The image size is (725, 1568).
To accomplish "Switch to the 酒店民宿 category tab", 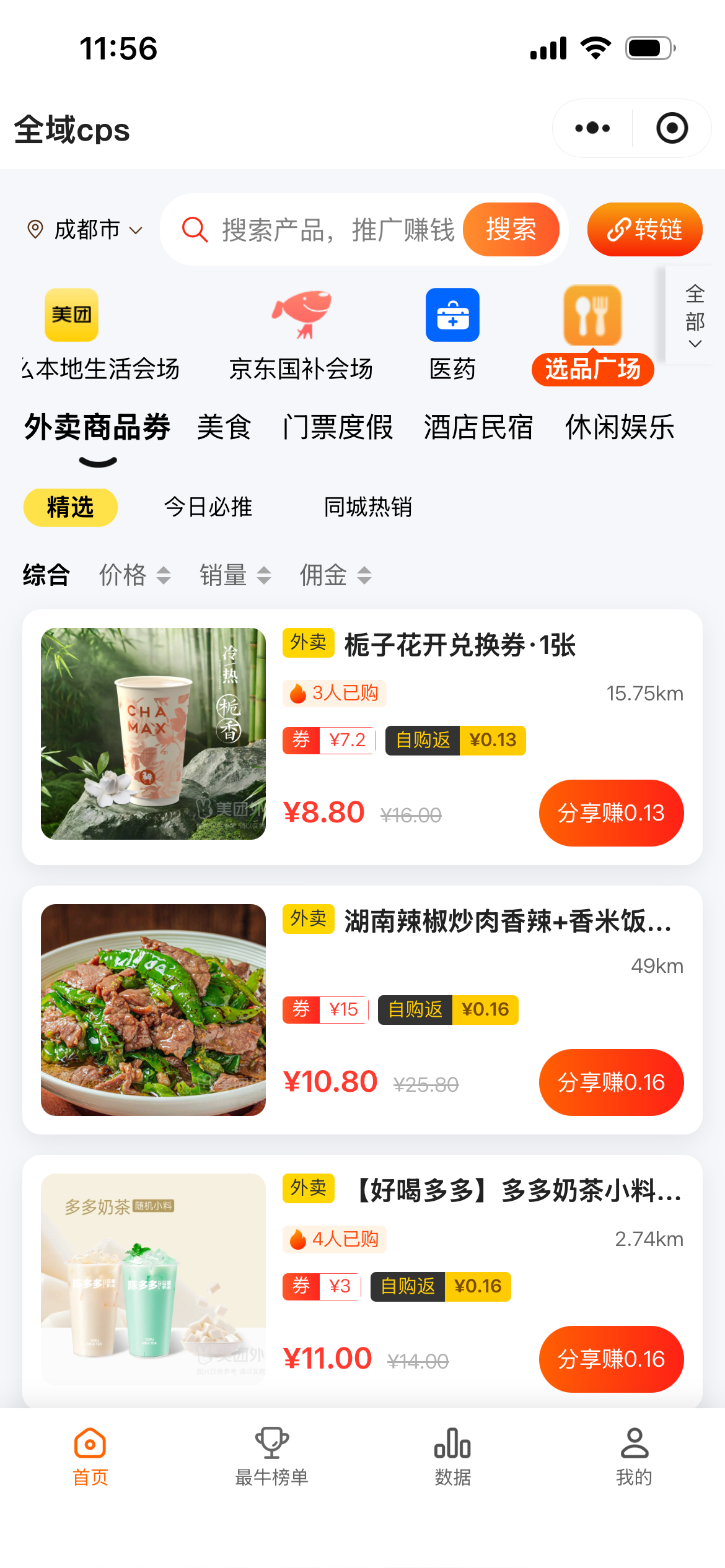I will coord(478,427).
